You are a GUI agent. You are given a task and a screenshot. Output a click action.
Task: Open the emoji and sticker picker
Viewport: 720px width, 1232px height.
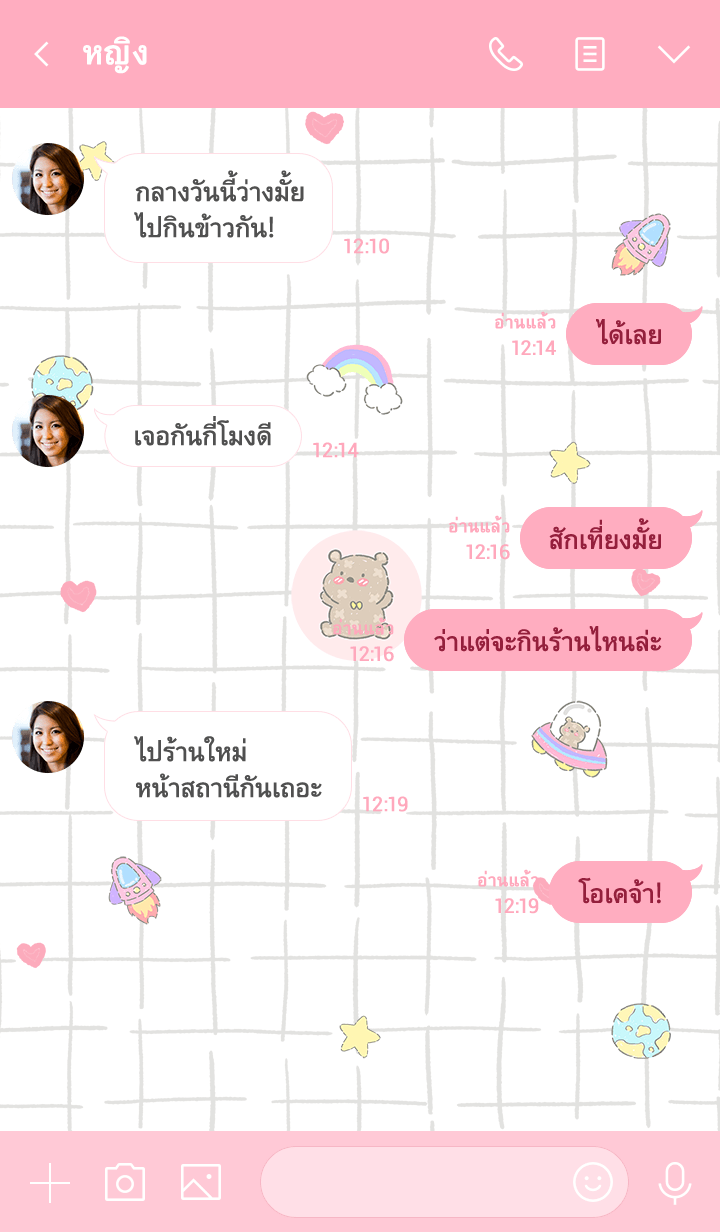[x=592, y=1183]
